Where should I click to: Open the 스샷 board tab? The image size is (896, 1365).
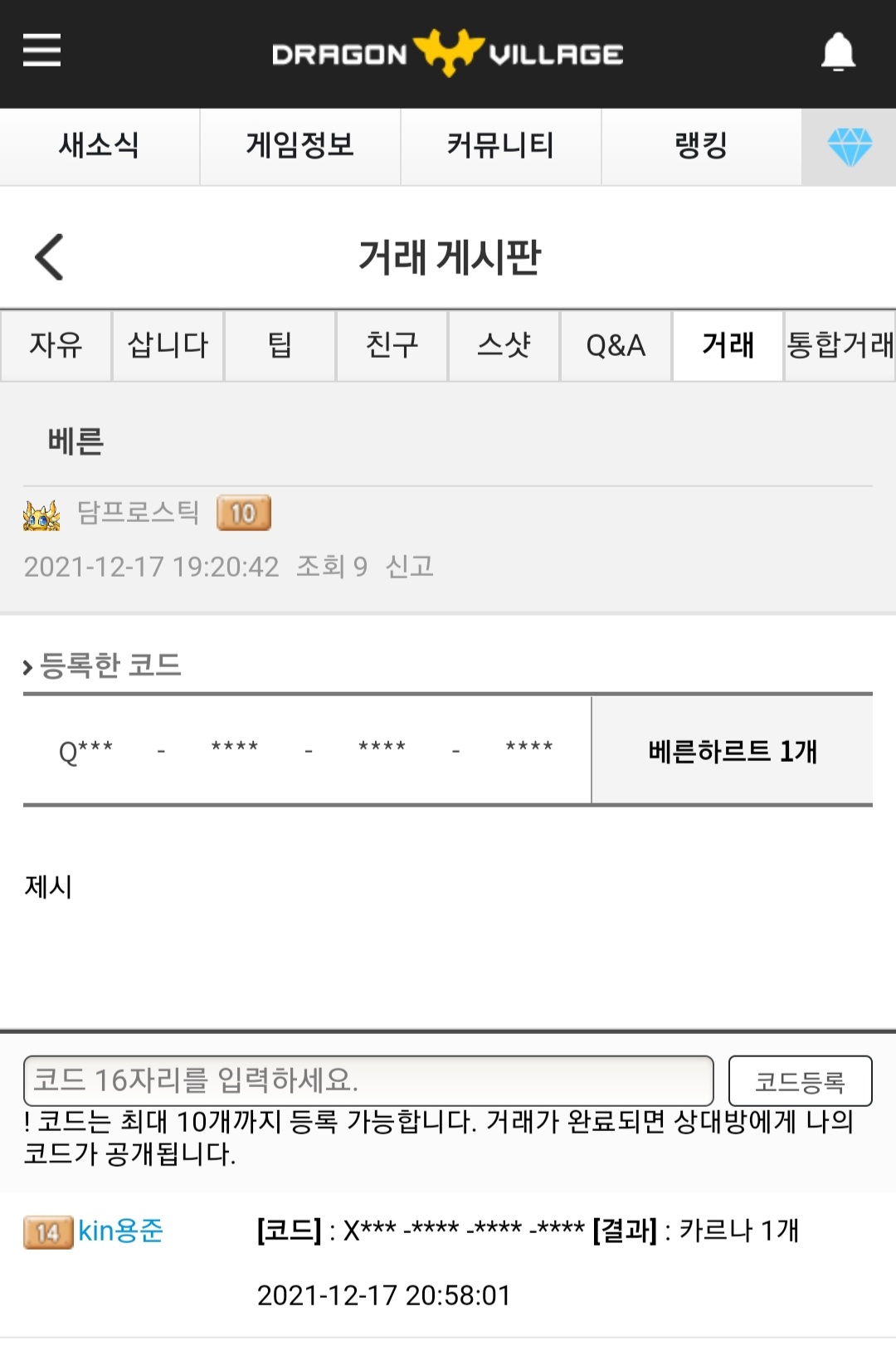coord(504,345)
